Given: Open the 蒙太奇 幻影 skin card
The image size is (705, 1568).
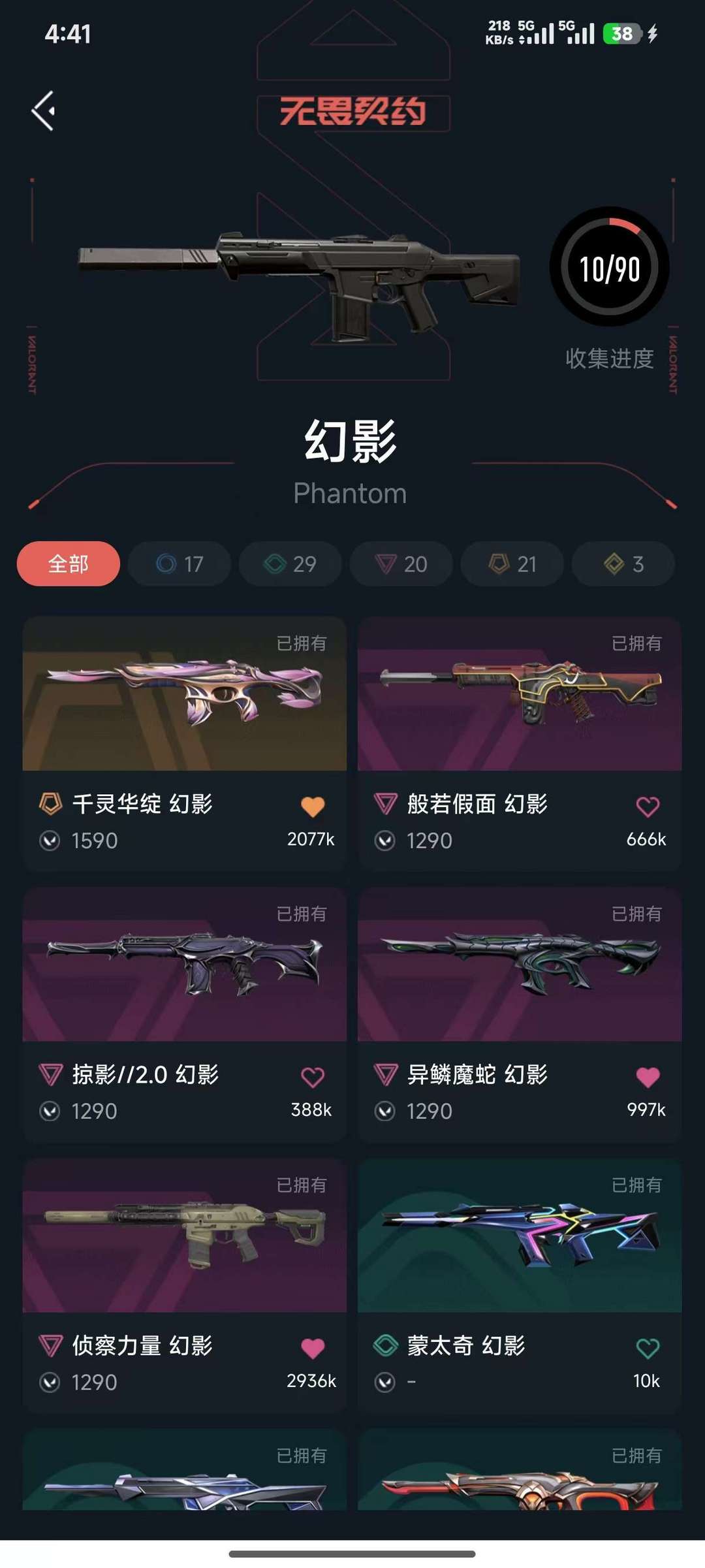Looking at the screenshot, I should pyautogui.click(x=520, y=1285).
